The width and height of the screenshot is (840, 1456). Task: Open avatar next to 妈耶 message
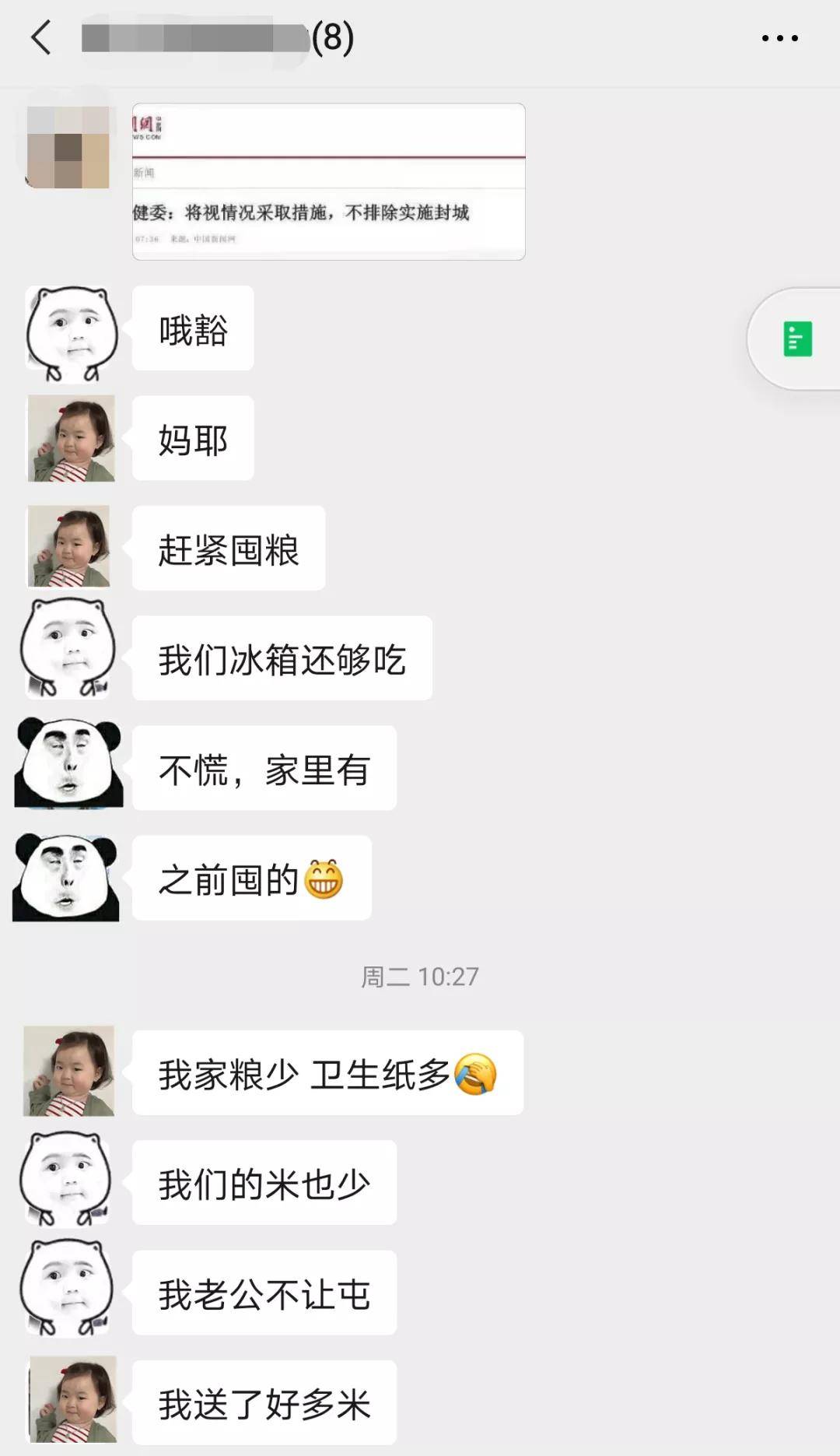tap(71, 438)
